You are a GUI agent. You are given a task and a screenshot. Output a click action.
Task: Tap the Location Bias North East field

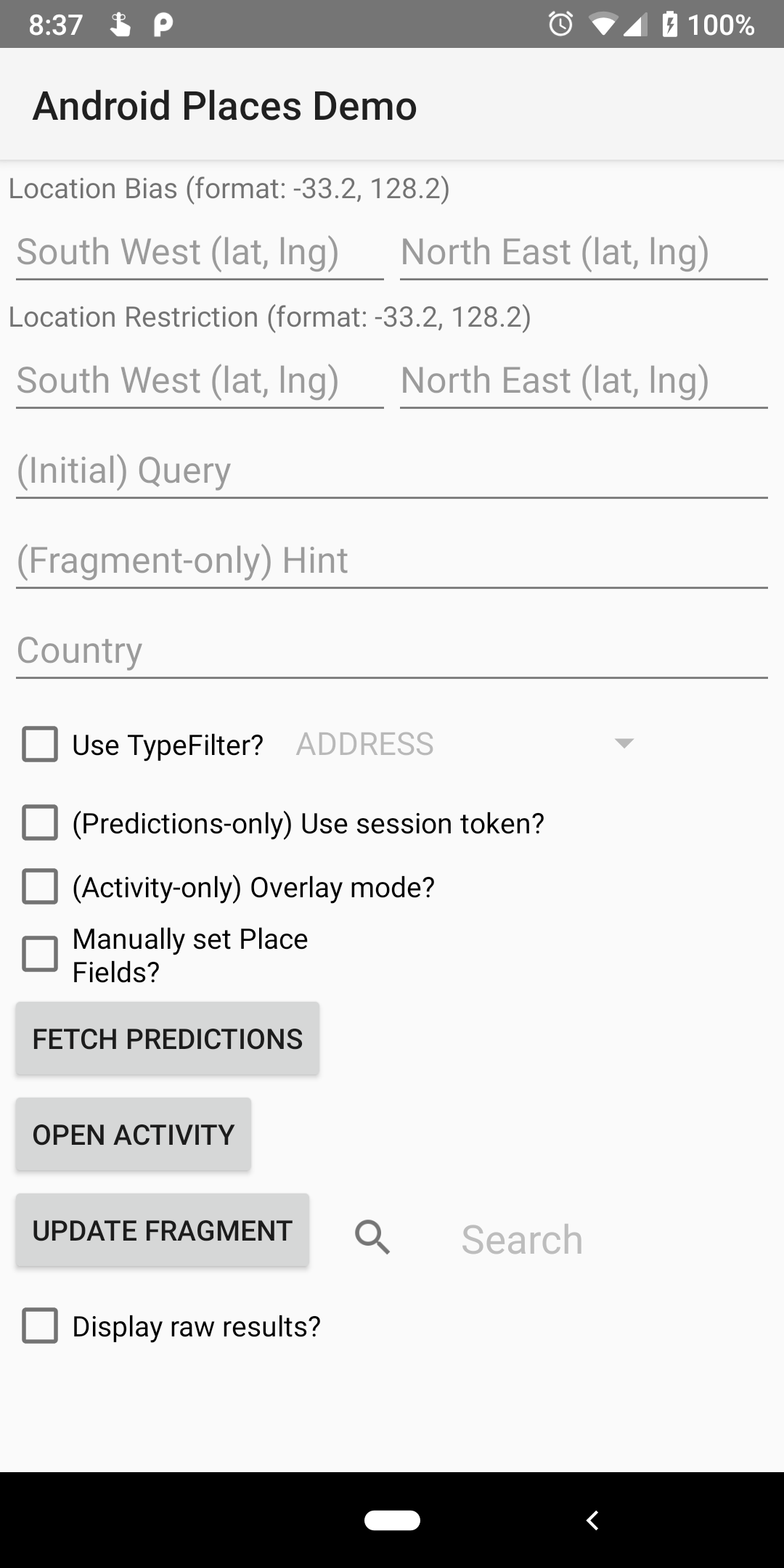(x=584, y=253)
